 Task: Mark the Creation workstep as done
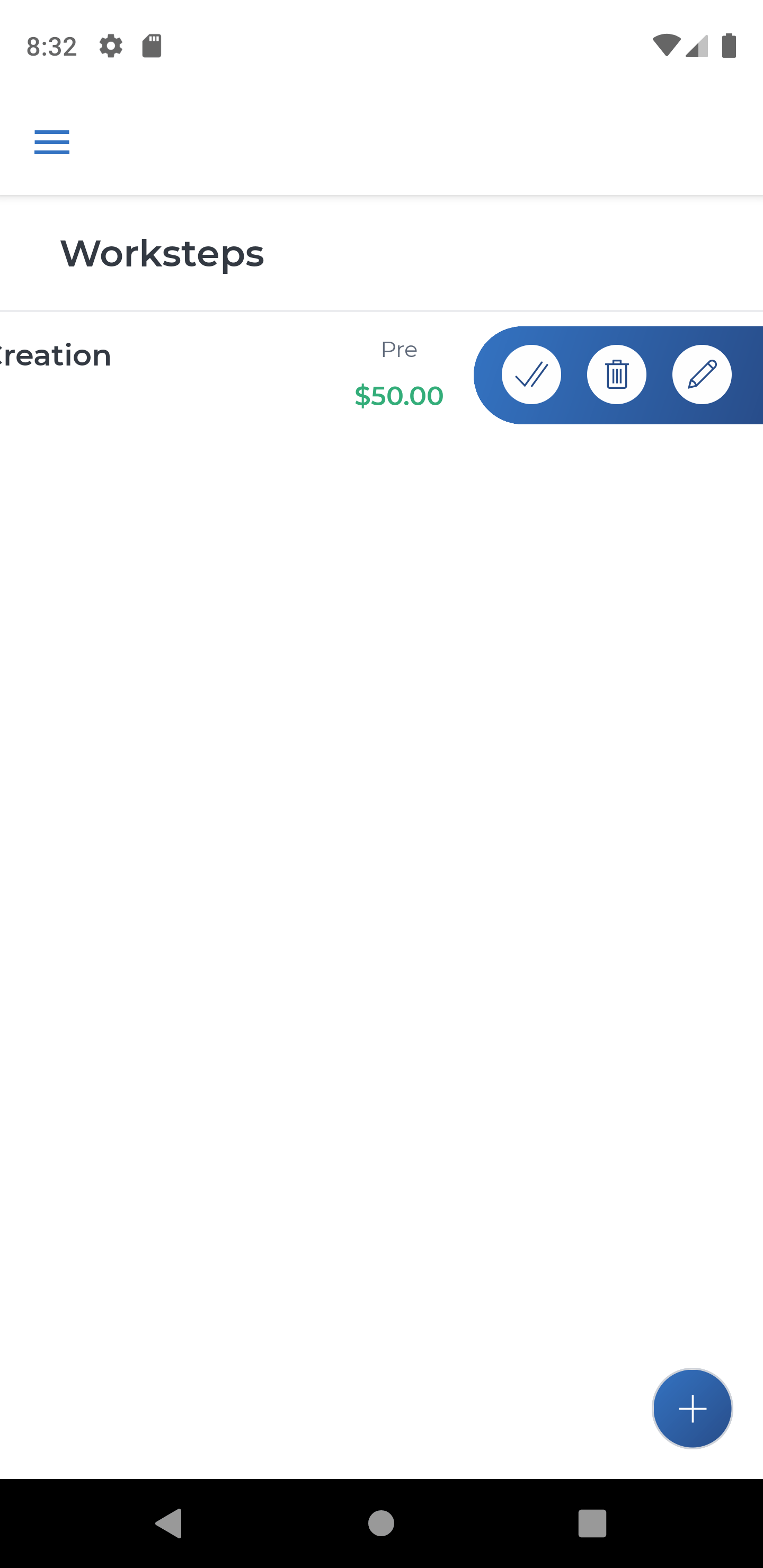click(531, 375)
